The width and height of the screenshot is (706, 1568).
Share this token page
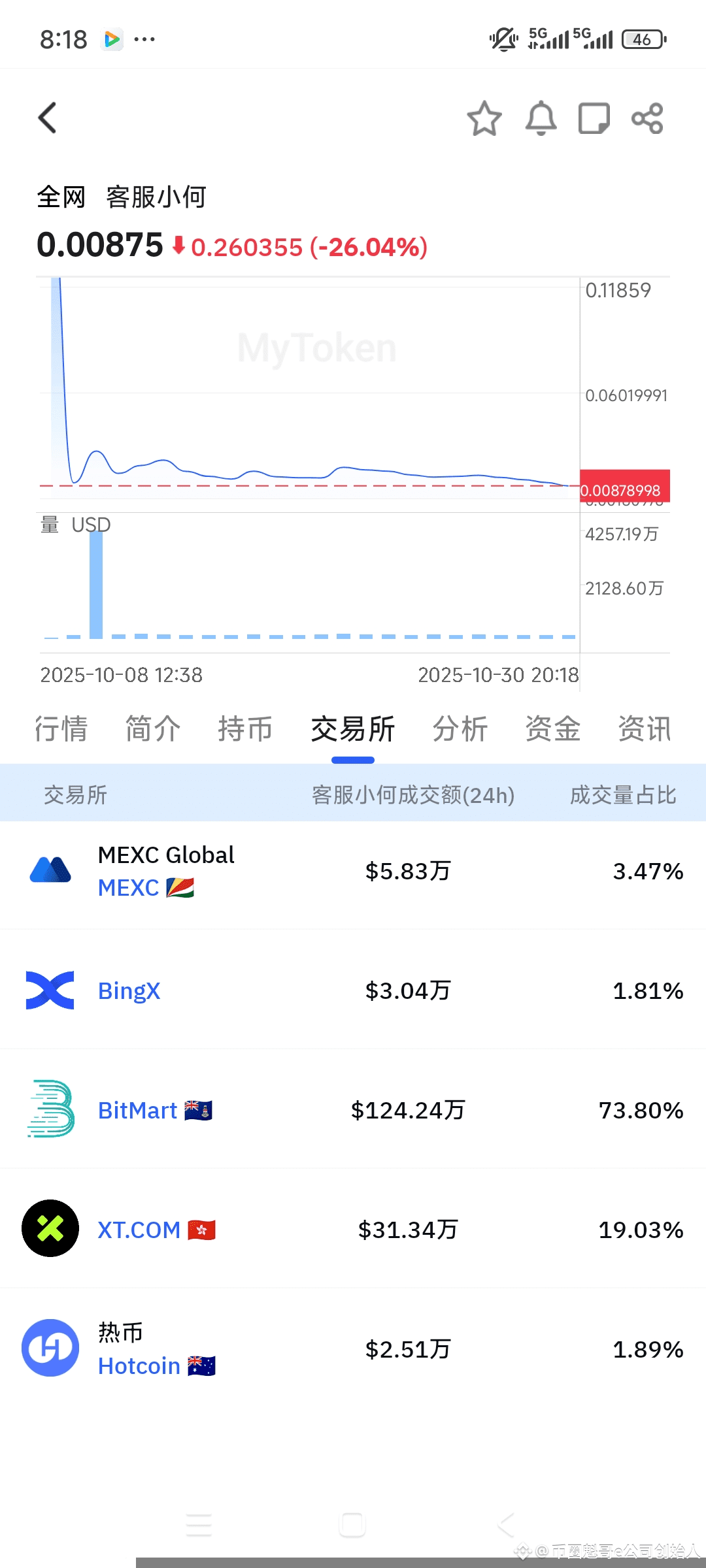pos(647,118)
